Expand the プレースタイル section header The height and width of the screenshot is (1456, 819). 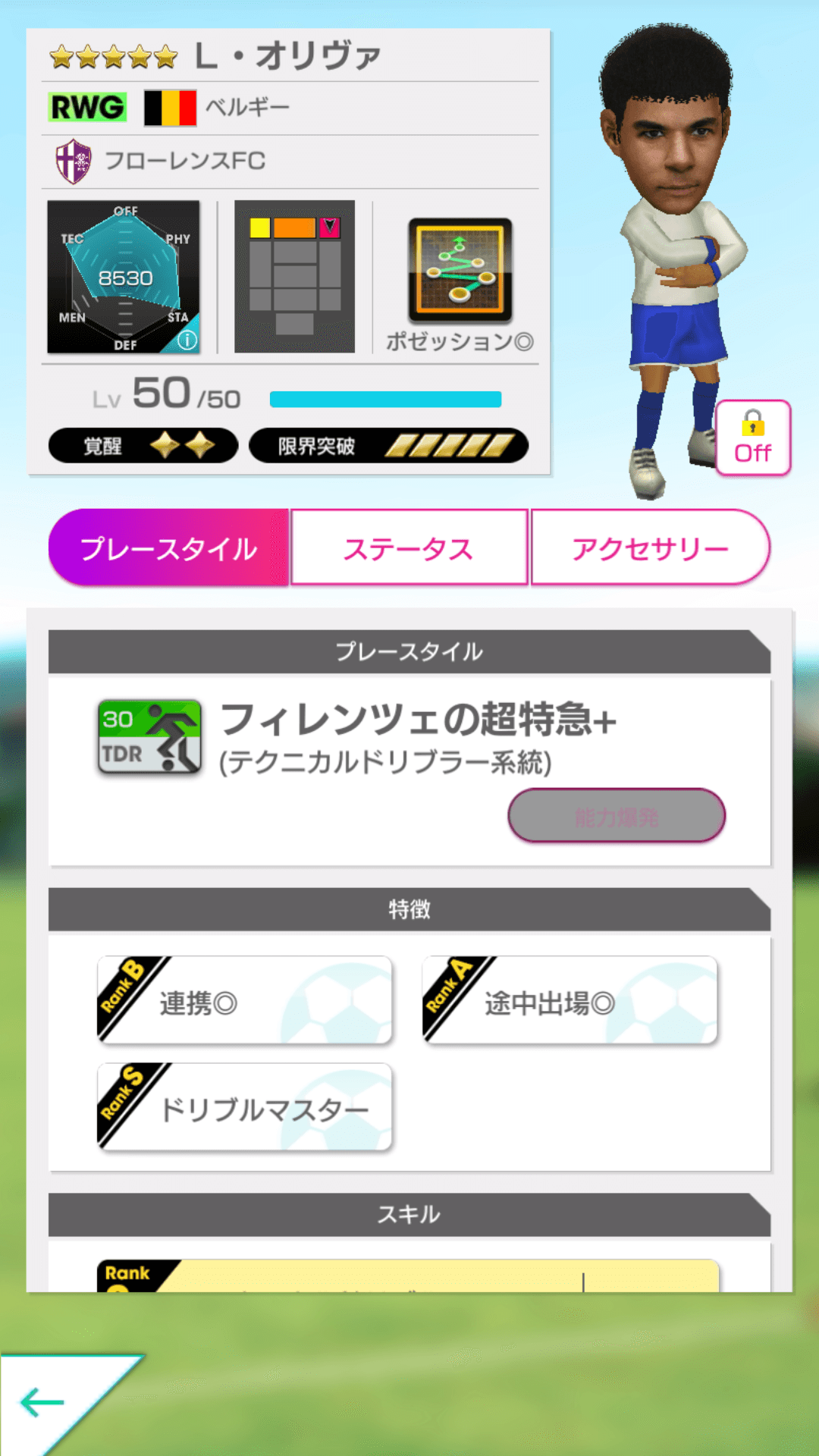point(409,651)
